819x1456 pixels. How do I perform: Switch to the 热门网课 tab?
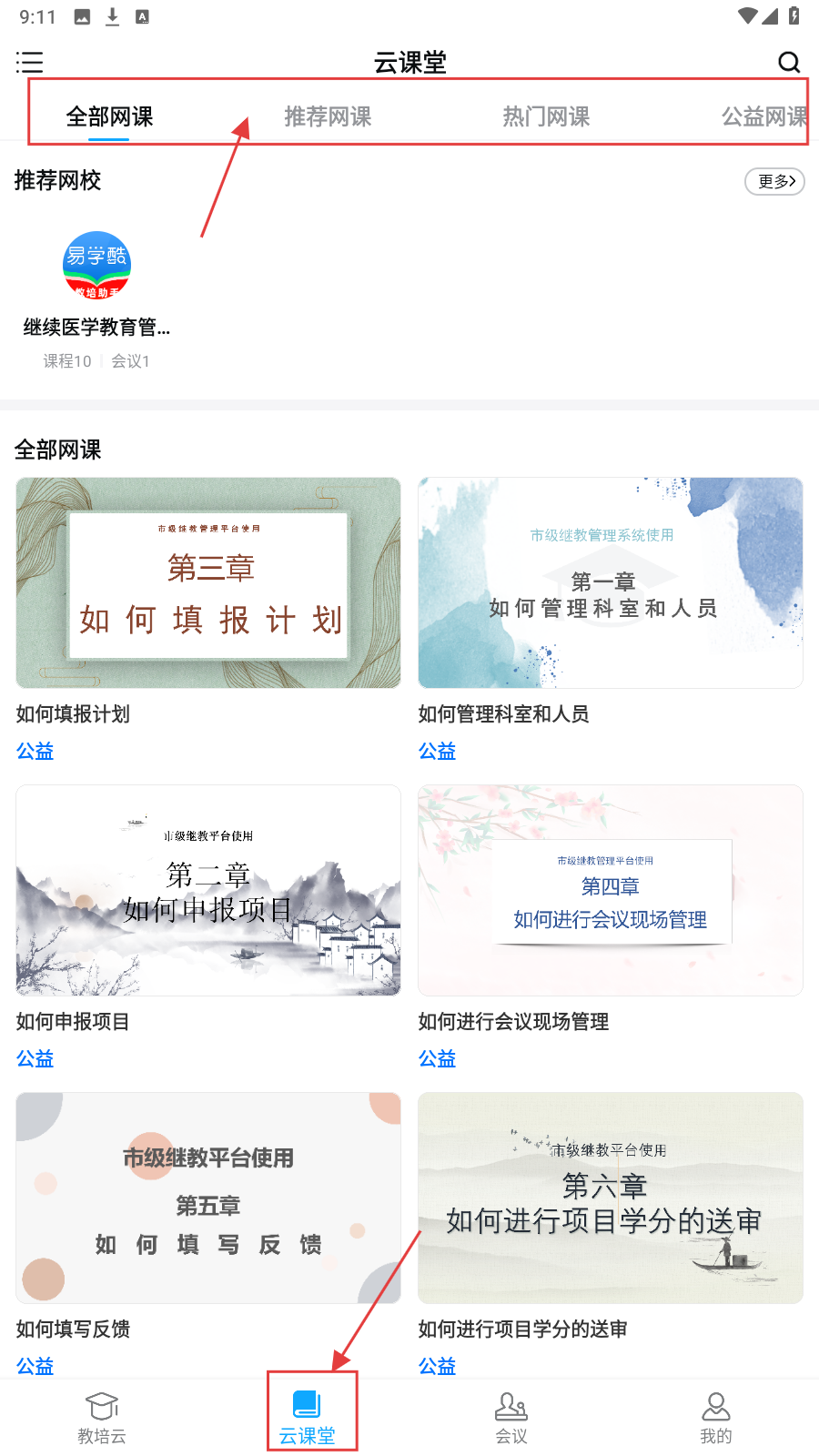546,116
